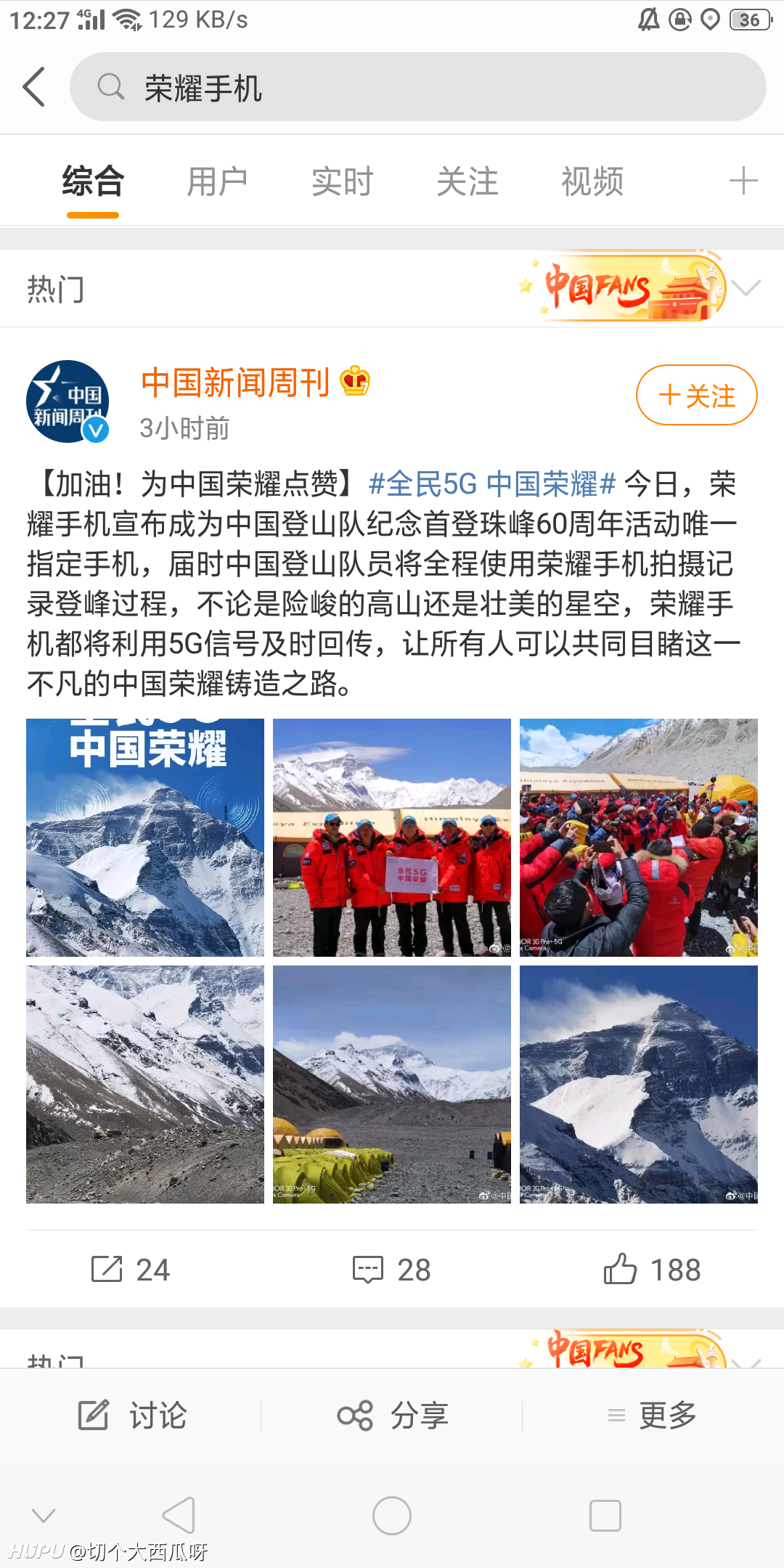
Task: Open the #全民5G 中国荣耀# hashtag
Action: coord(492,483)
